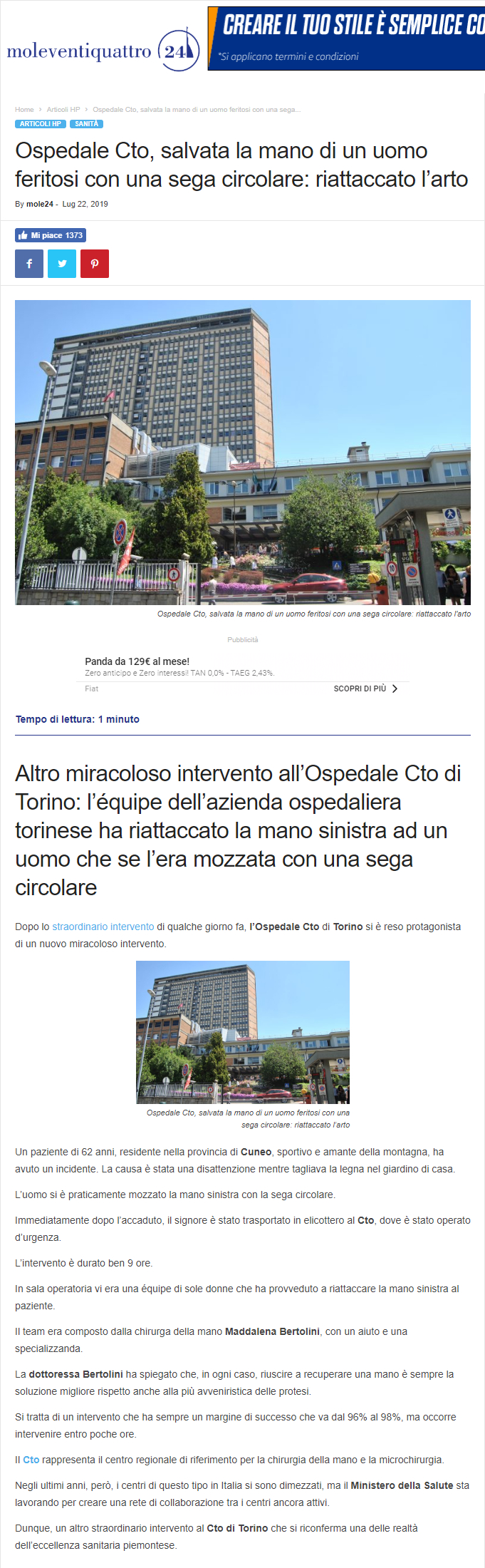Open the SANITÀ category tag
The image size is (485, 1568).
[87, 124]
